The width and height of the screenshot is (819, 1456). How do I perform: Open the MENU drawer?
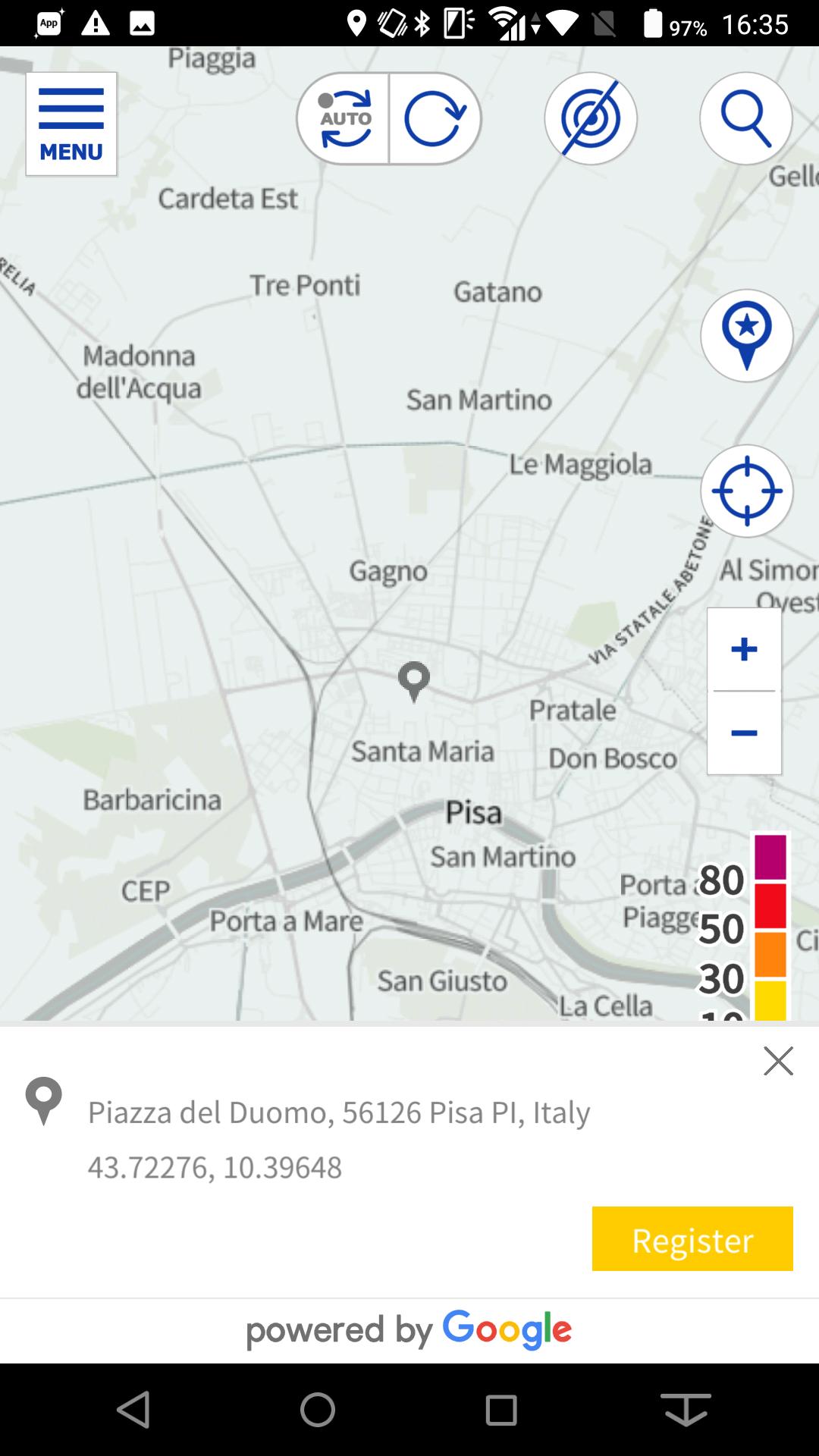71,124
